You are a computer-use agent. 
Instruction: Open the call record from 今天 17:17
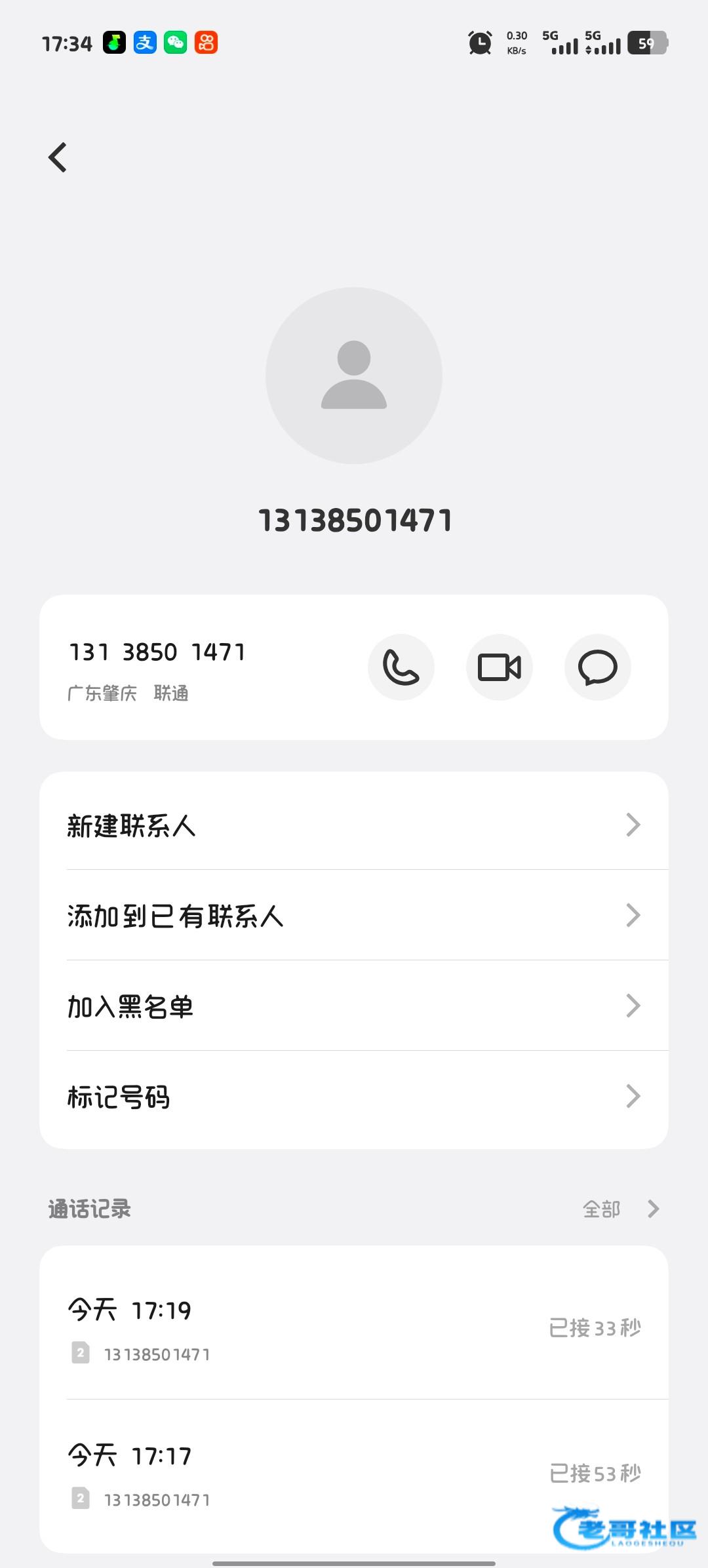click(354, 1472)
